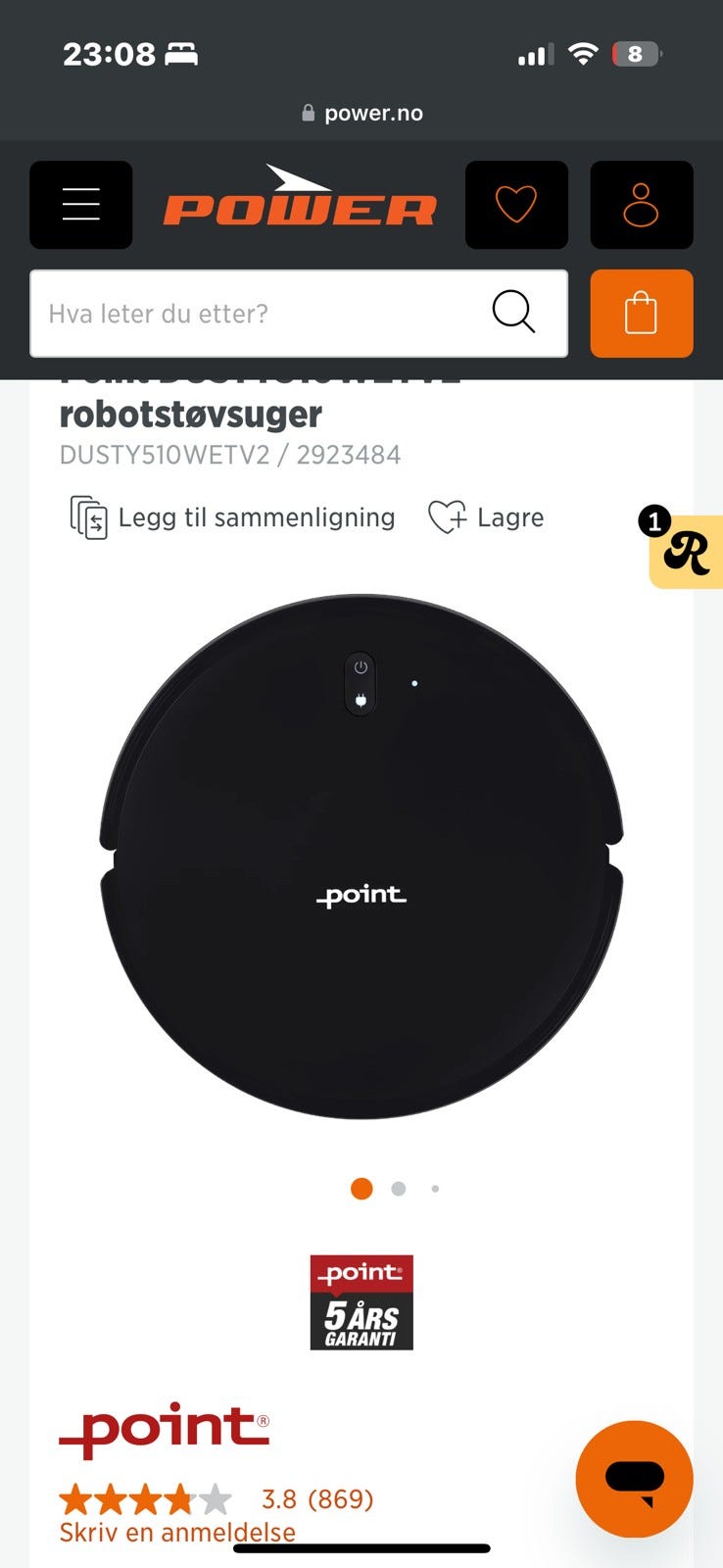Tap 'Lagre' to save the product
This screenshot has height=1568, width=723.
(486, 517)
